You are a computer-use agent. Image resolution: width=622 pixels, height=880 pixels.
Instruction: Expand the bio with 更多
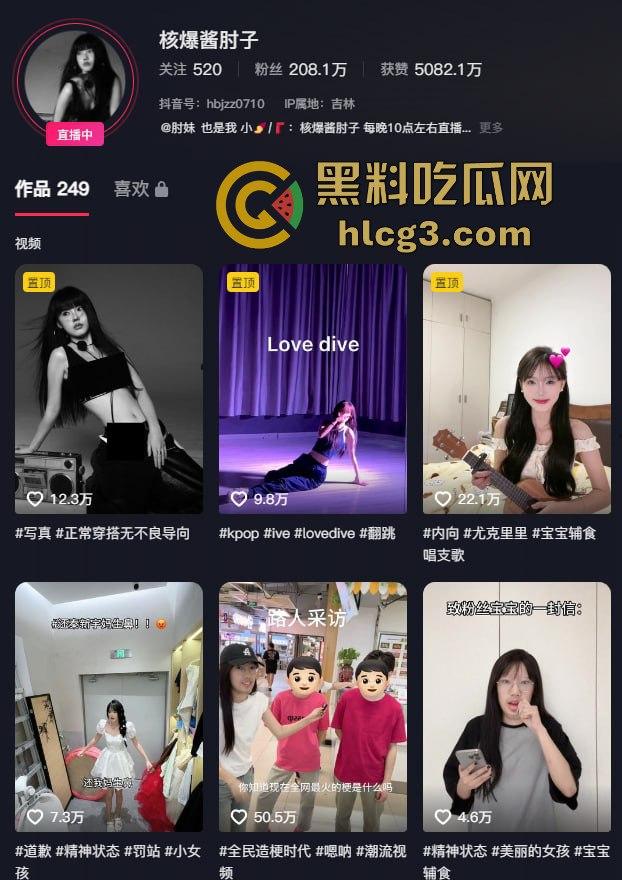tap(491, 128)
